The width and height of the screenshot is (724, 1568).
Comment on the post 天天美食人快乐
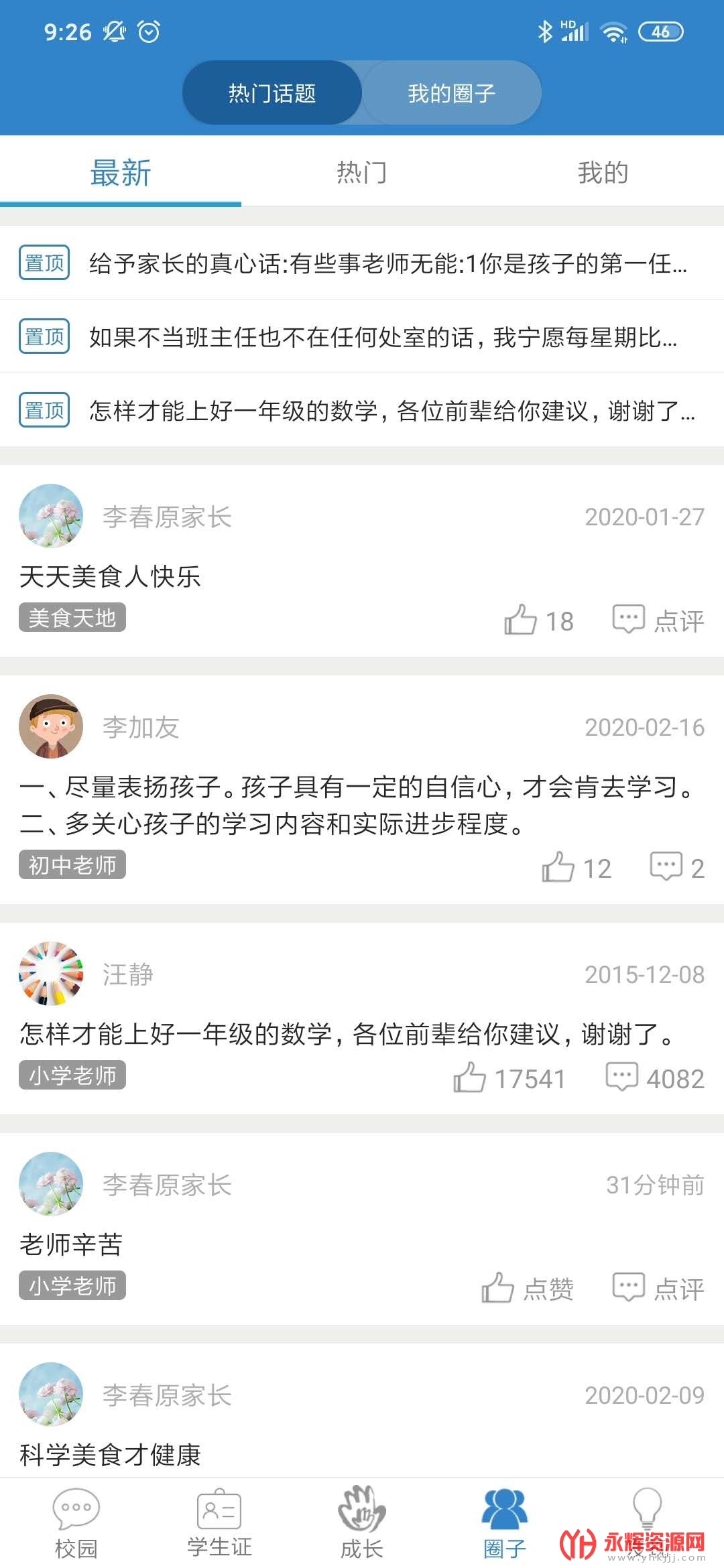click(658, 620)
